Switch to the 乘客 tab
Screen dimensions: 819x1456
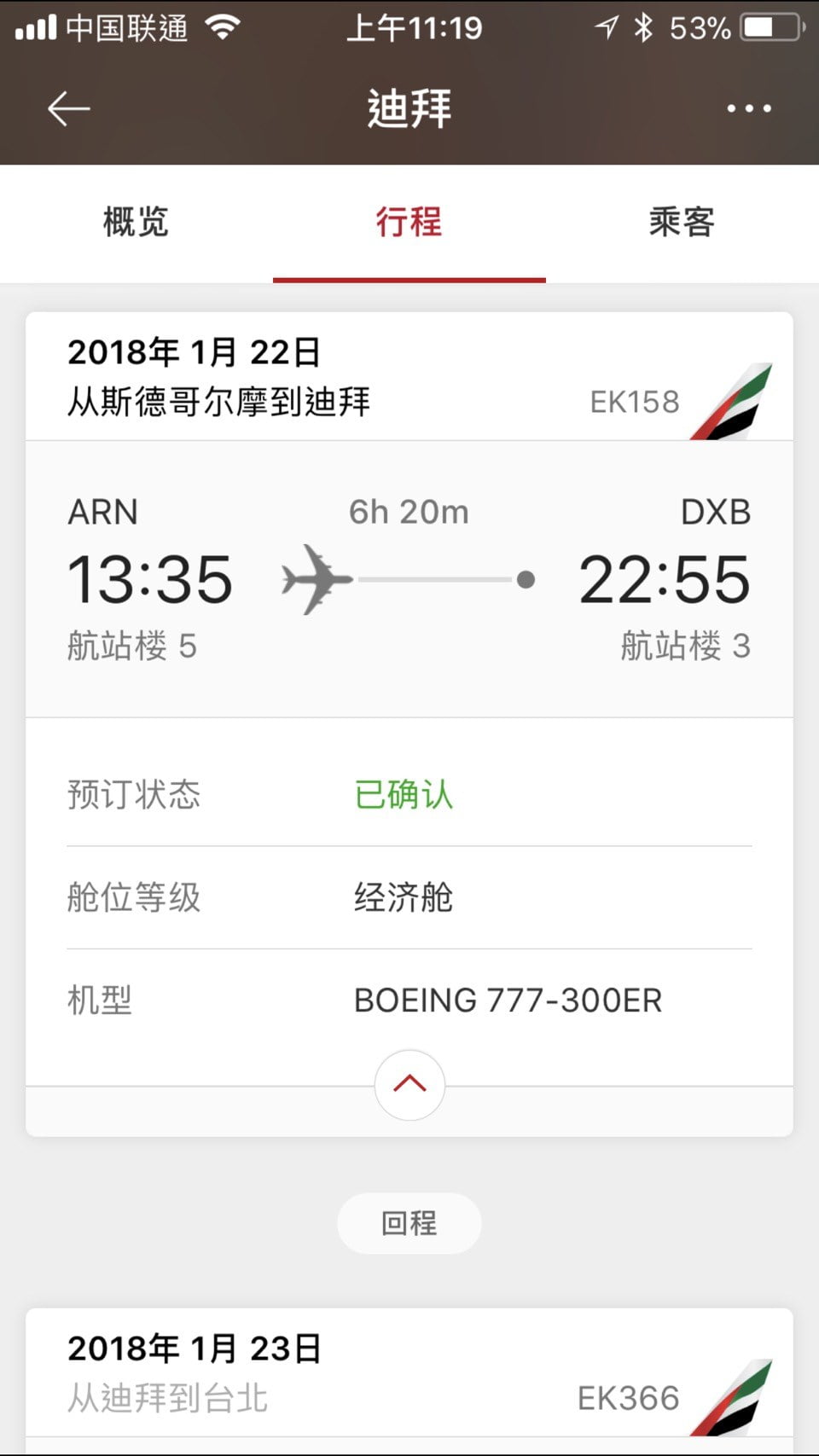(x=681, y=223)
